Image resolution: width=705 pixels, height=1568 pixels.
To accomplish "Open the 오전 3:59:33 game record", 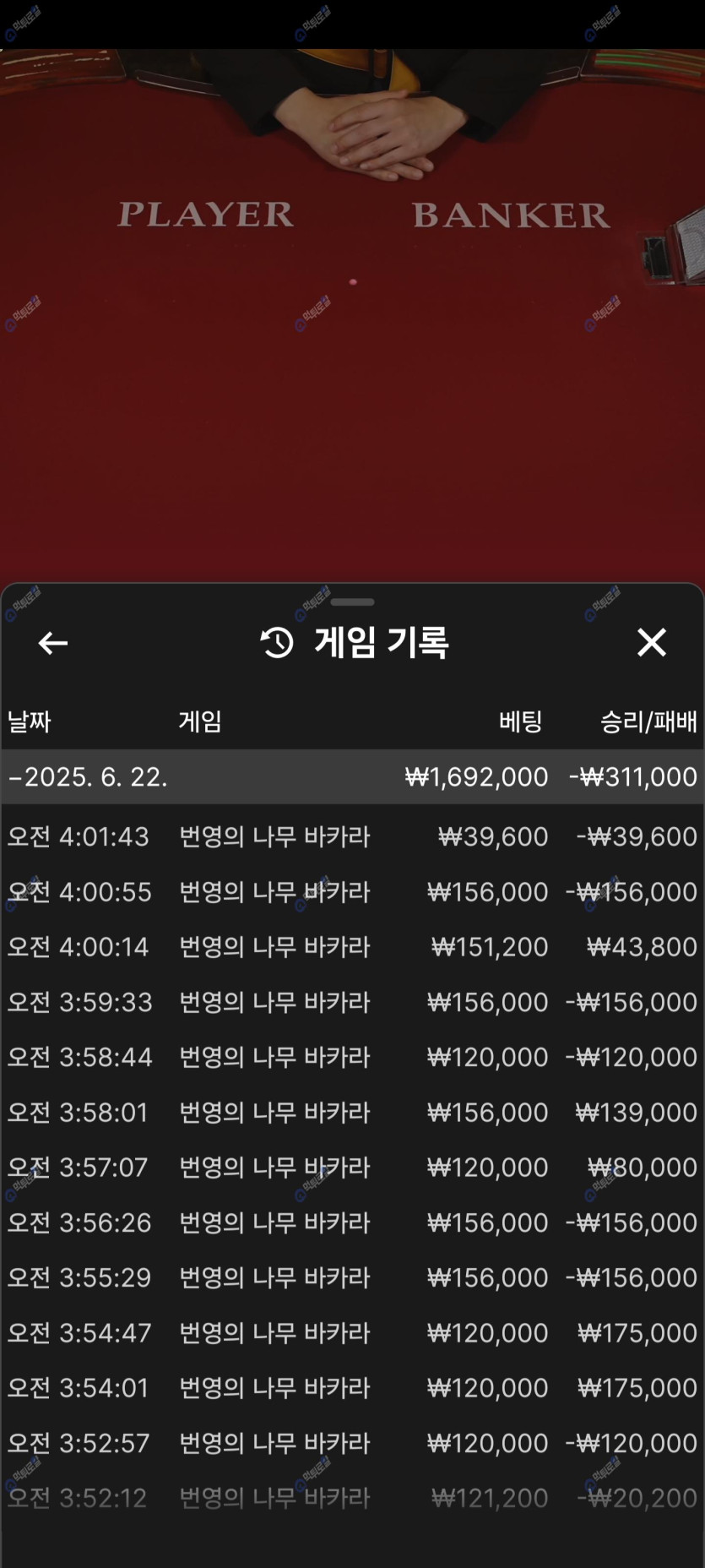I will coord(352,1002).
